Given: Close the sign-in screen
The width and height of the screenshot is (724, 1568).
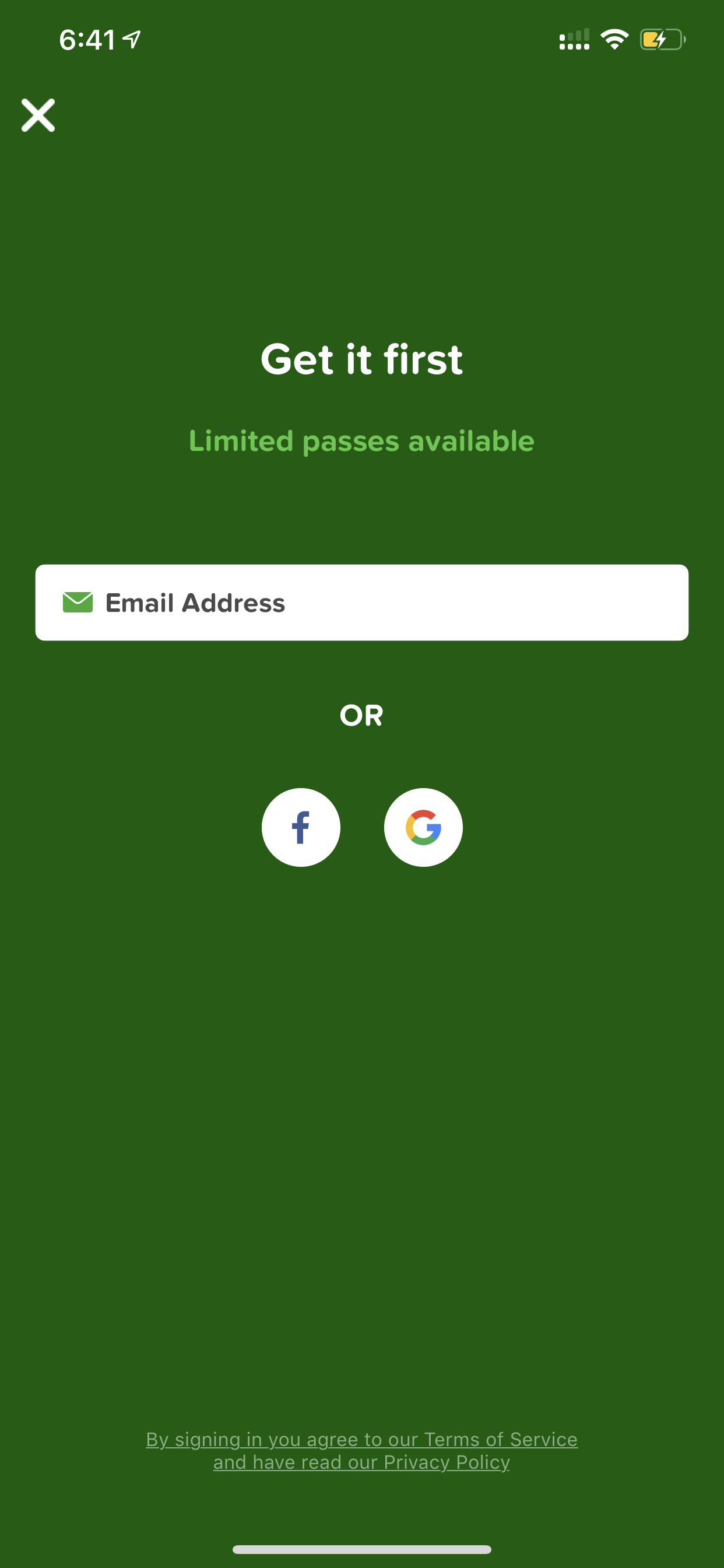Looking at the screenshot, I should (x=38, y=115).
